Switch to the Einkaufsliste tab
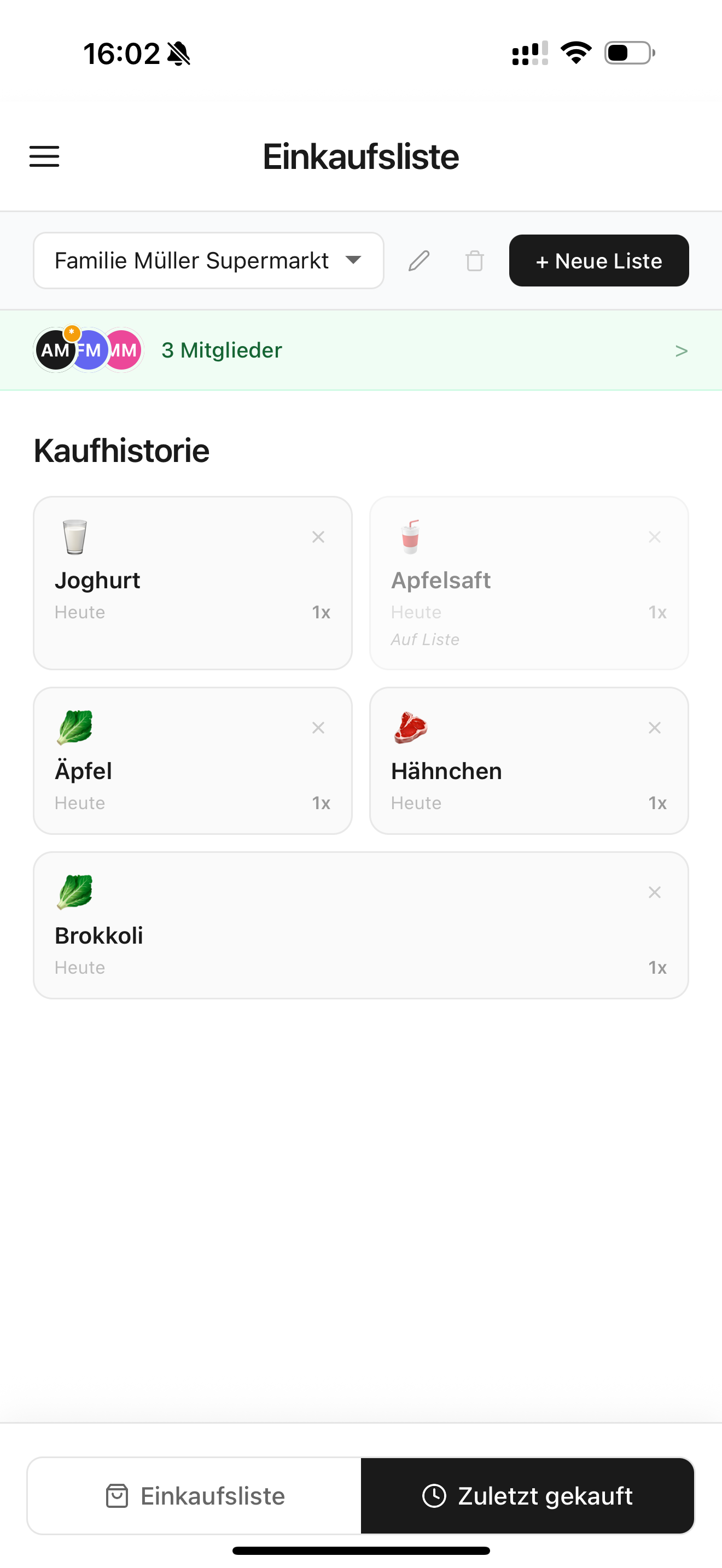Viewport: 722px width, 1568px height. (195, 1496)
